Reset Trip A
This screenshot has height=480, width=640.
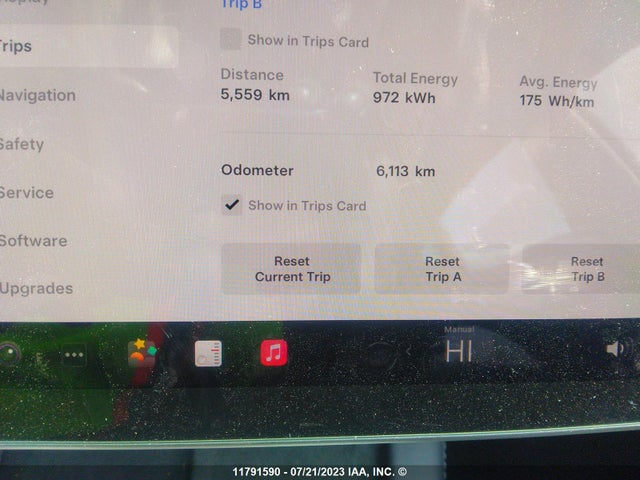pos(442,269)
